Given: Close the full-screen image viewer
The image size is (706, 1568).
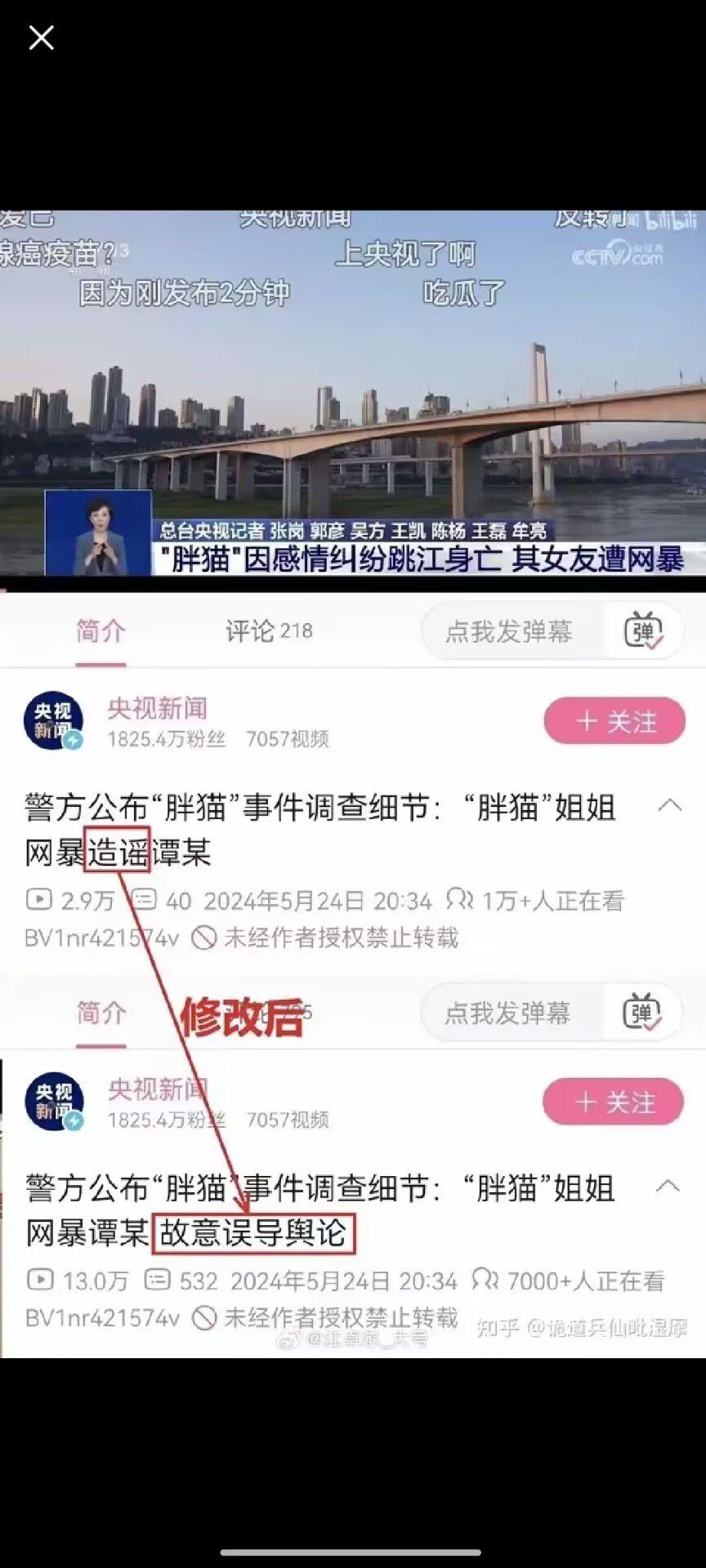Looking at the screenshot, I should coord(41,38).
